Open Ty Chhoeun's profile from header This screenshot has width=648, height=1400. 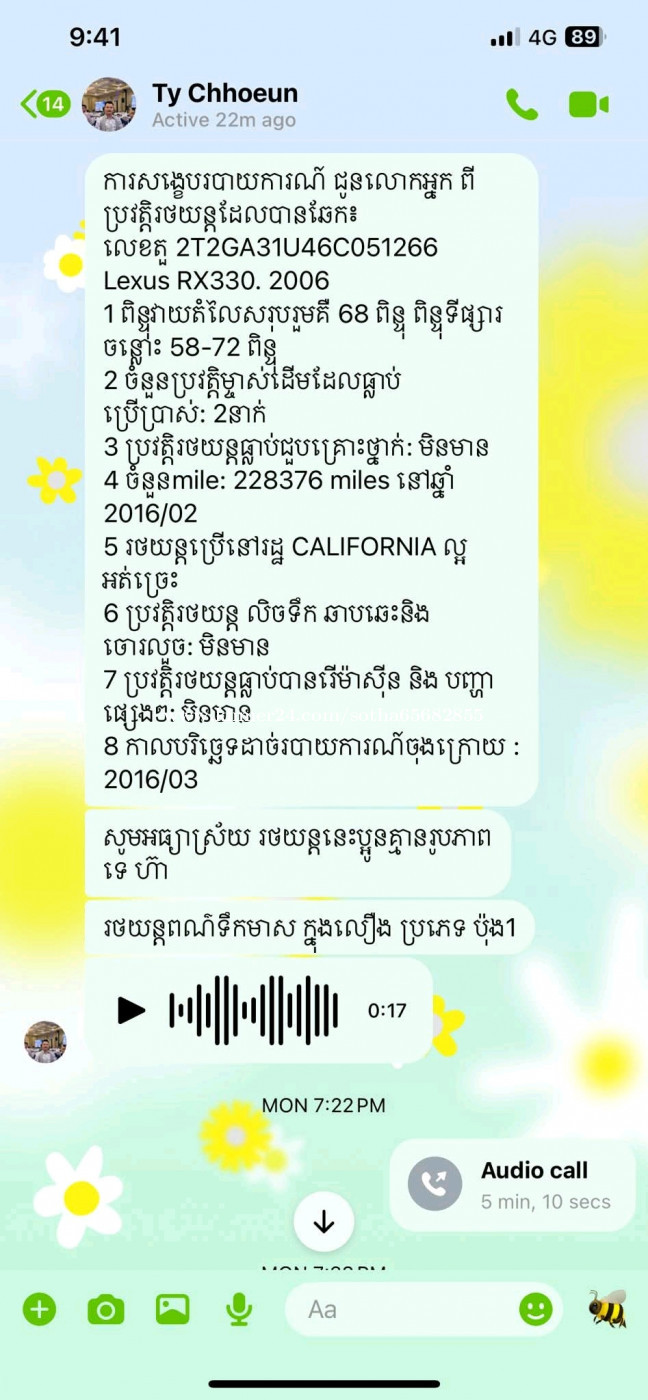coord(224,104)
